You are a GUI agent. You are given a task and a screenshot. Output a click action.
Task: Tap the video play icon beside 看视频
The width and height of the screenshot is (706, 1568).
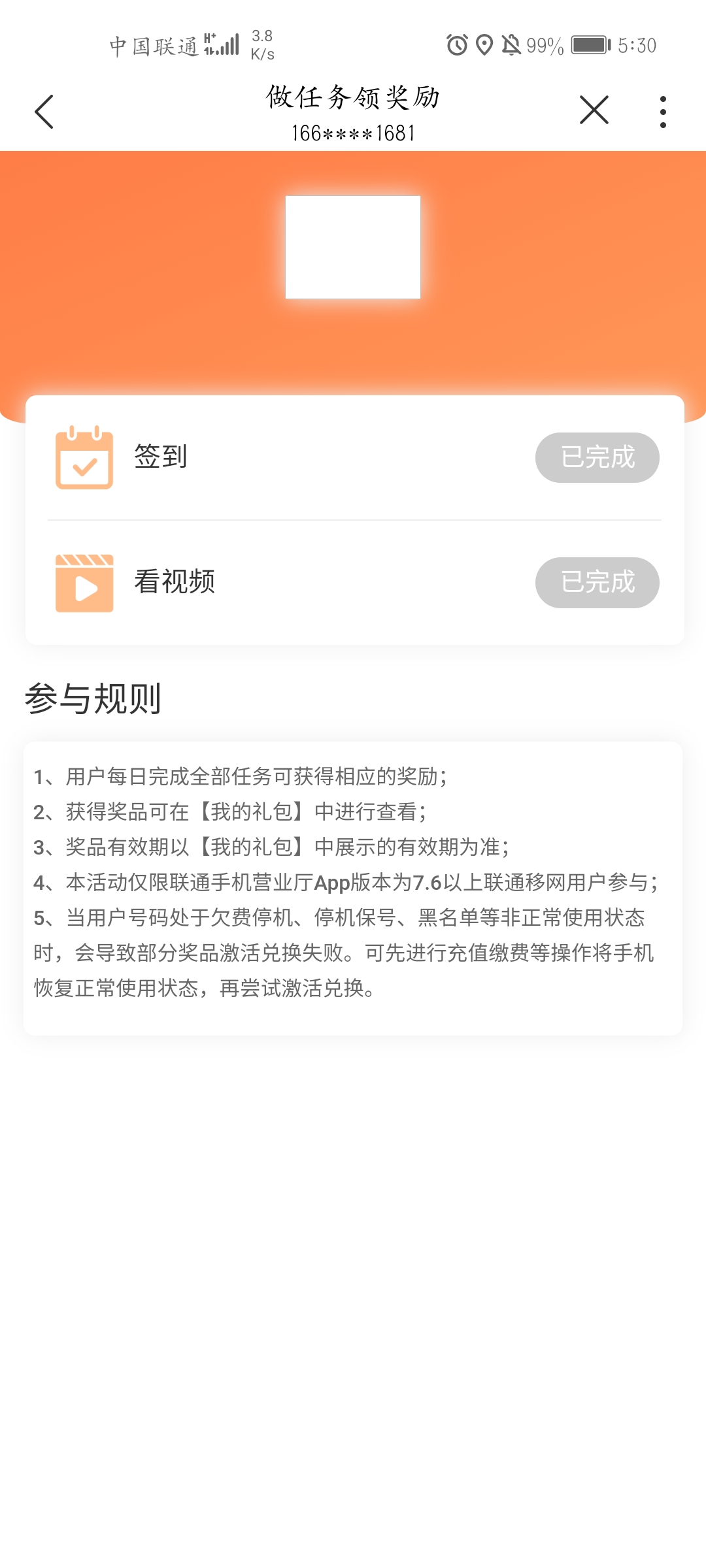[x=84, y=583]
